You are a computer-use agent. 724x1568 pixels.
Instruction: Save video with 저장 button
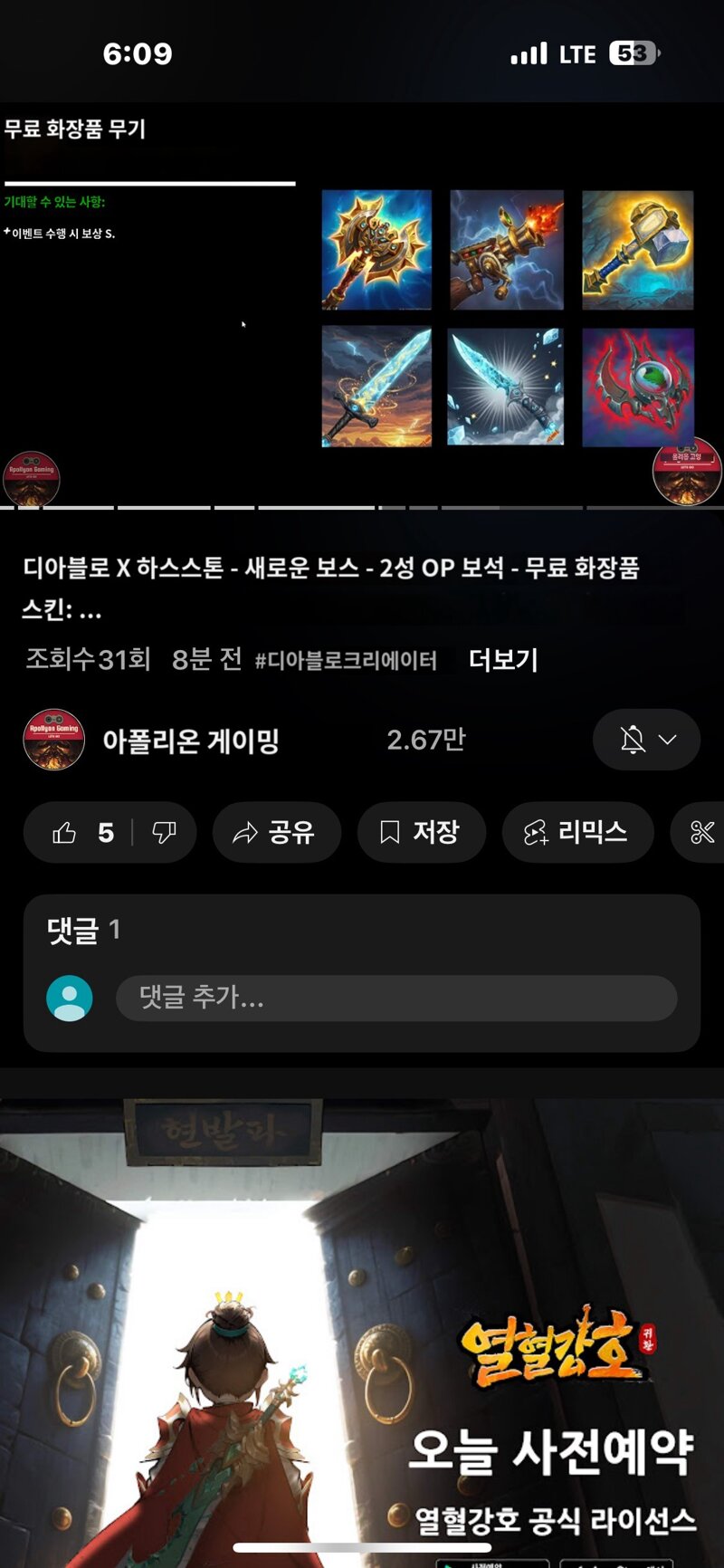421,832
